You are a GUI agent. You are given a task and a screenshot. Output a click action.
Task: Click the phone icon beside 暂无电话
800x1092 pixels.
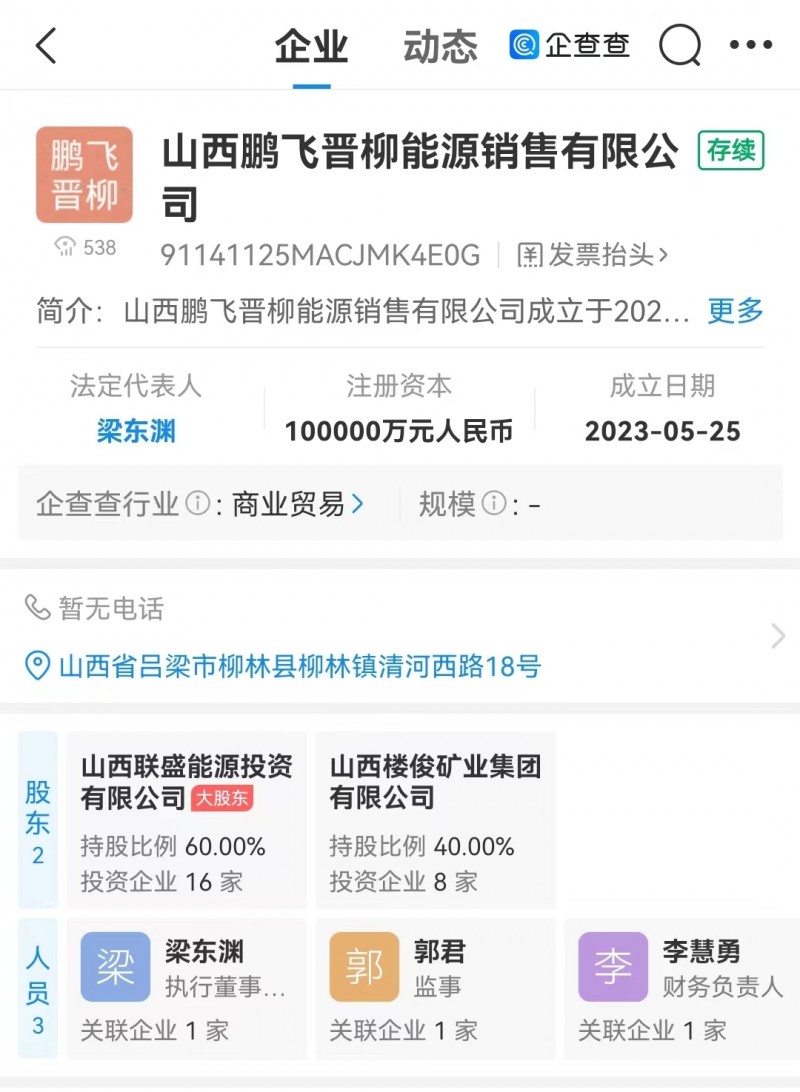35,608
